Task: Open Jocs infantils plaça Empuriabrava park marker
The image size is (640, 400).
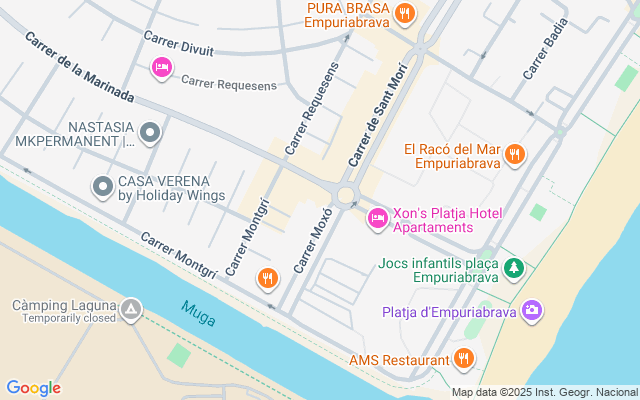Action: tap(514, 267)
